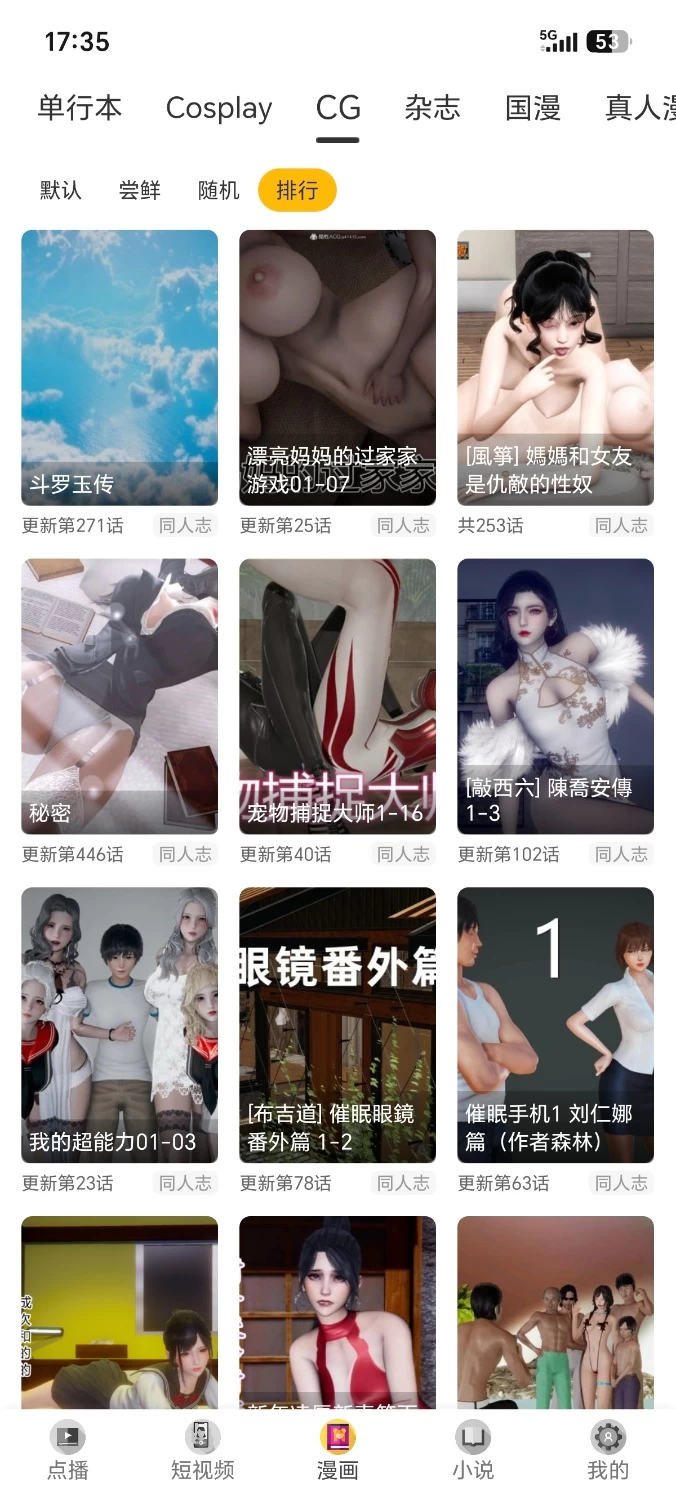This screenshot has width=676, height=1500.
Task: Select the 随机 sort chip
Action: pos(219,190)
